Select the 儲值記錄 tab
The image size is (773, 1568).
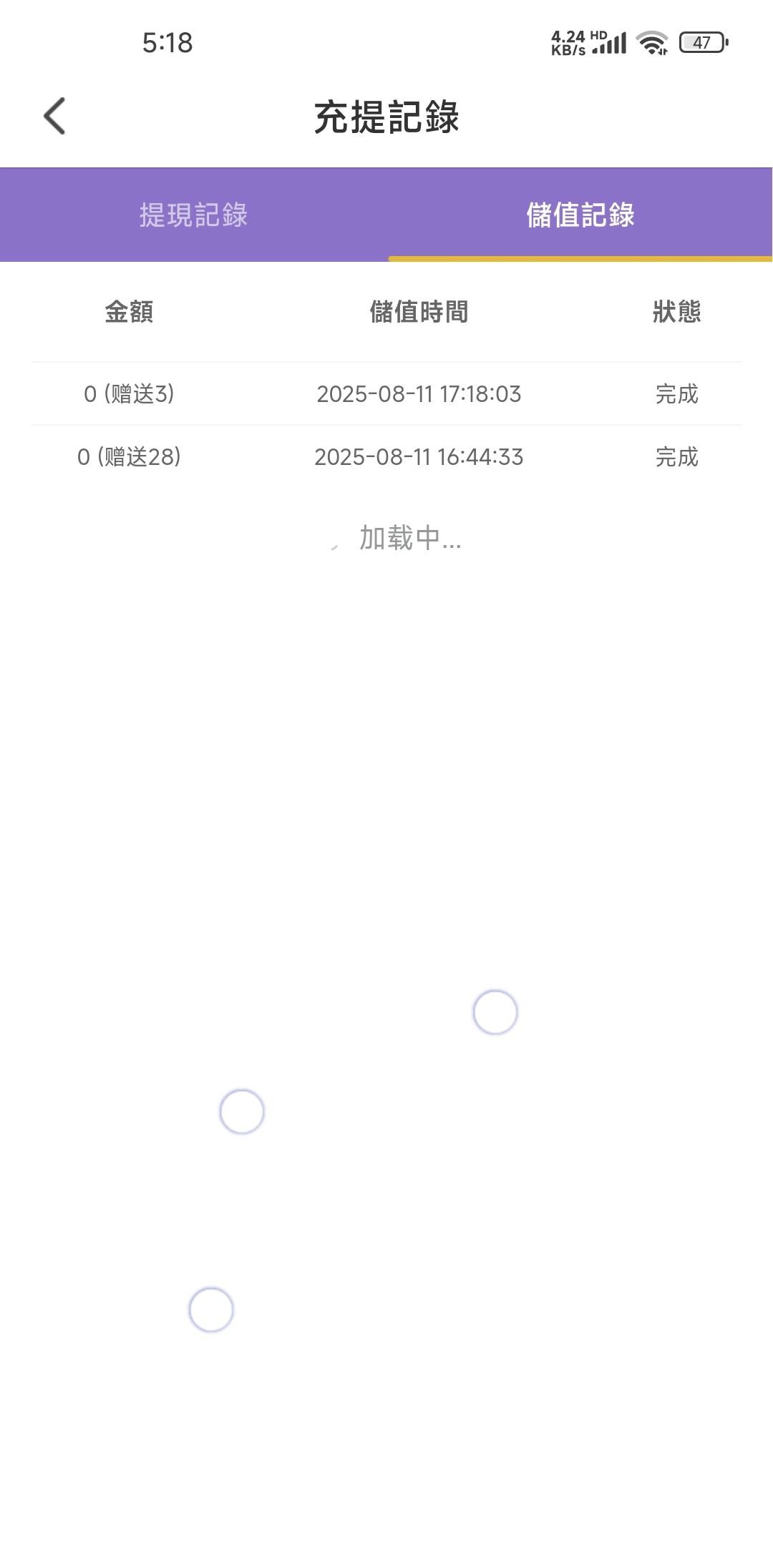pyautogui.click(x=580, y=215)
